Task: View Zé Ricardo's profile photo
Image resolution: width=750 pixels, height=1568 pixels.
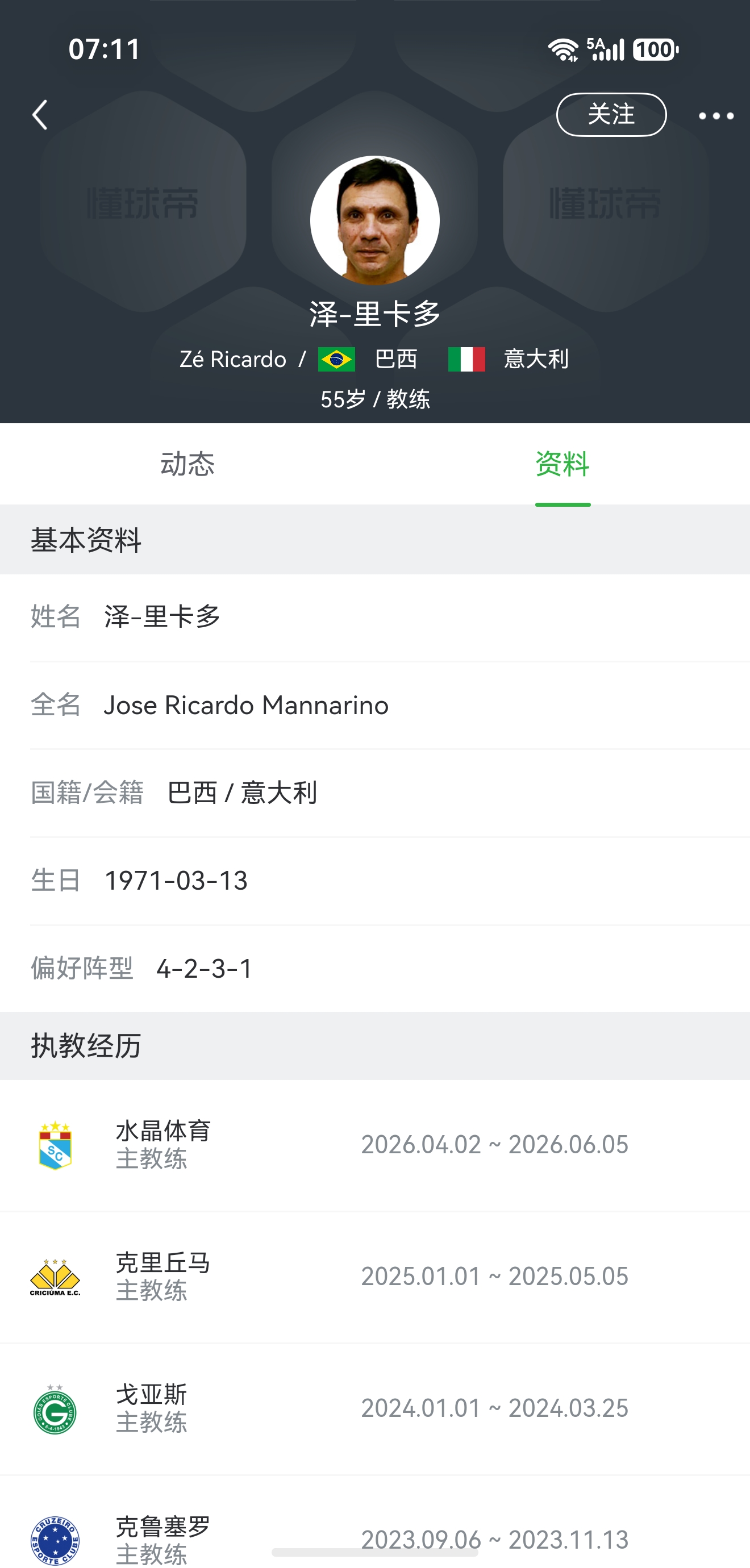Action: (375, 220)
